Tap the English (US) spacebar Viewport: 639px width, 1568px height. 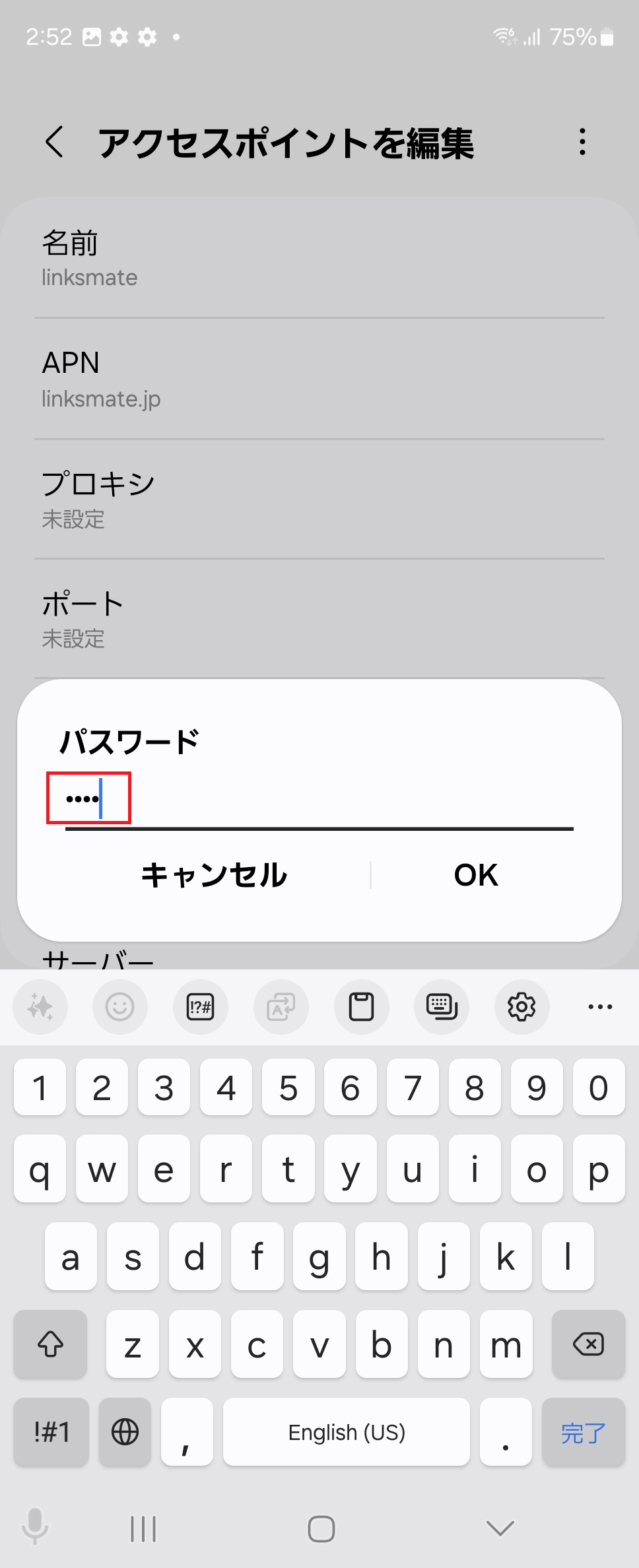346,1432
